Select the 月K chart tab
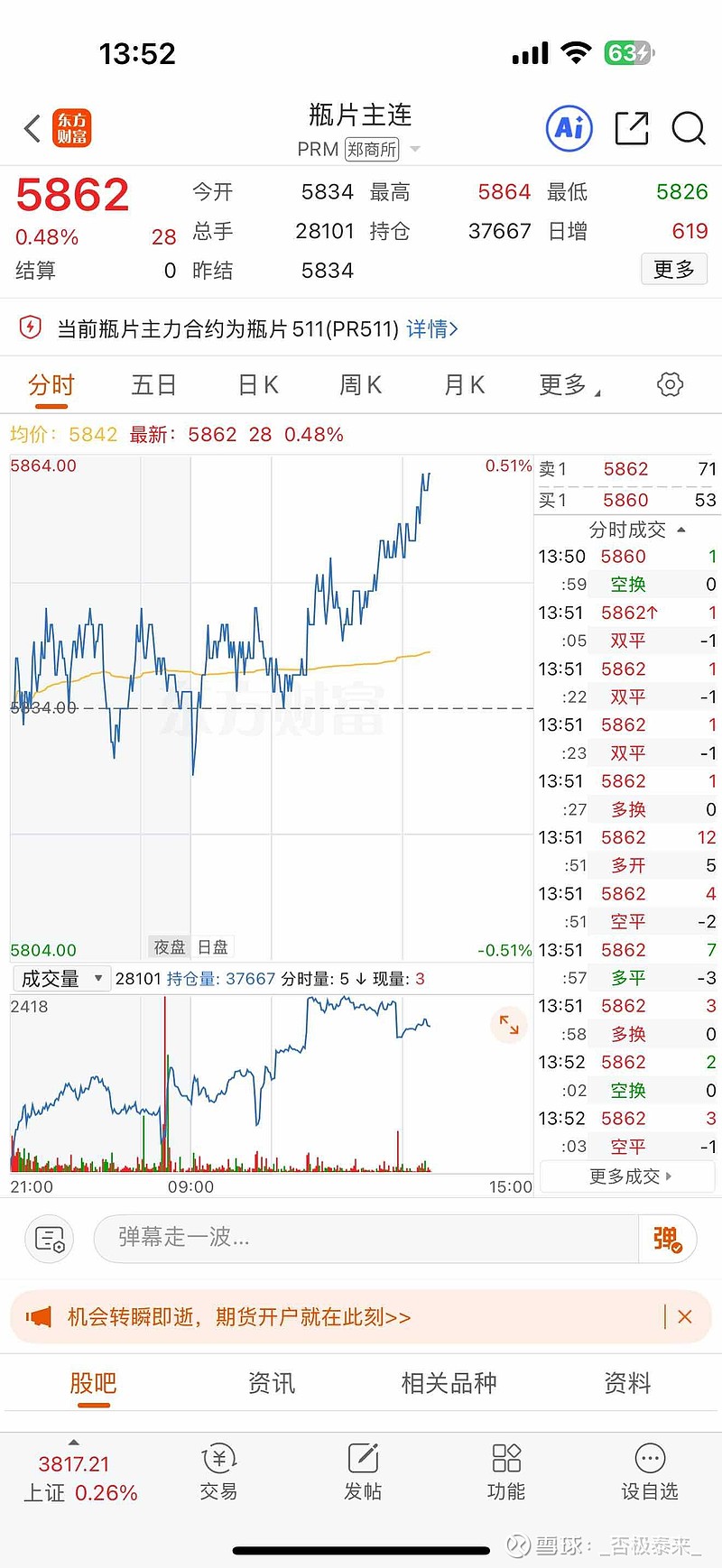Viewport: 722px width, 1568px height. [465, 385]
